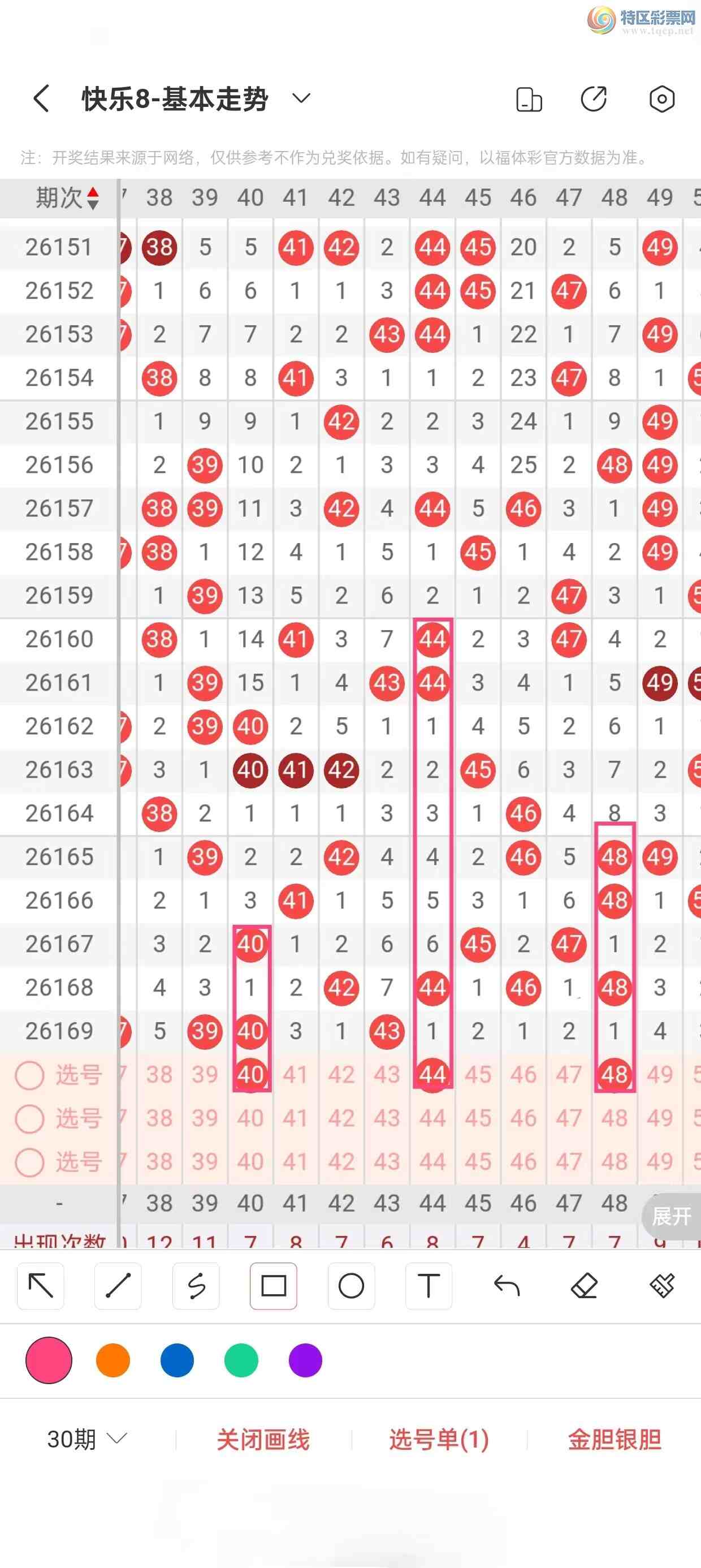Viewport: 701px width, 1568px height.
Task: Pick the purple color swatch
Action: (x=305, y=1360)
